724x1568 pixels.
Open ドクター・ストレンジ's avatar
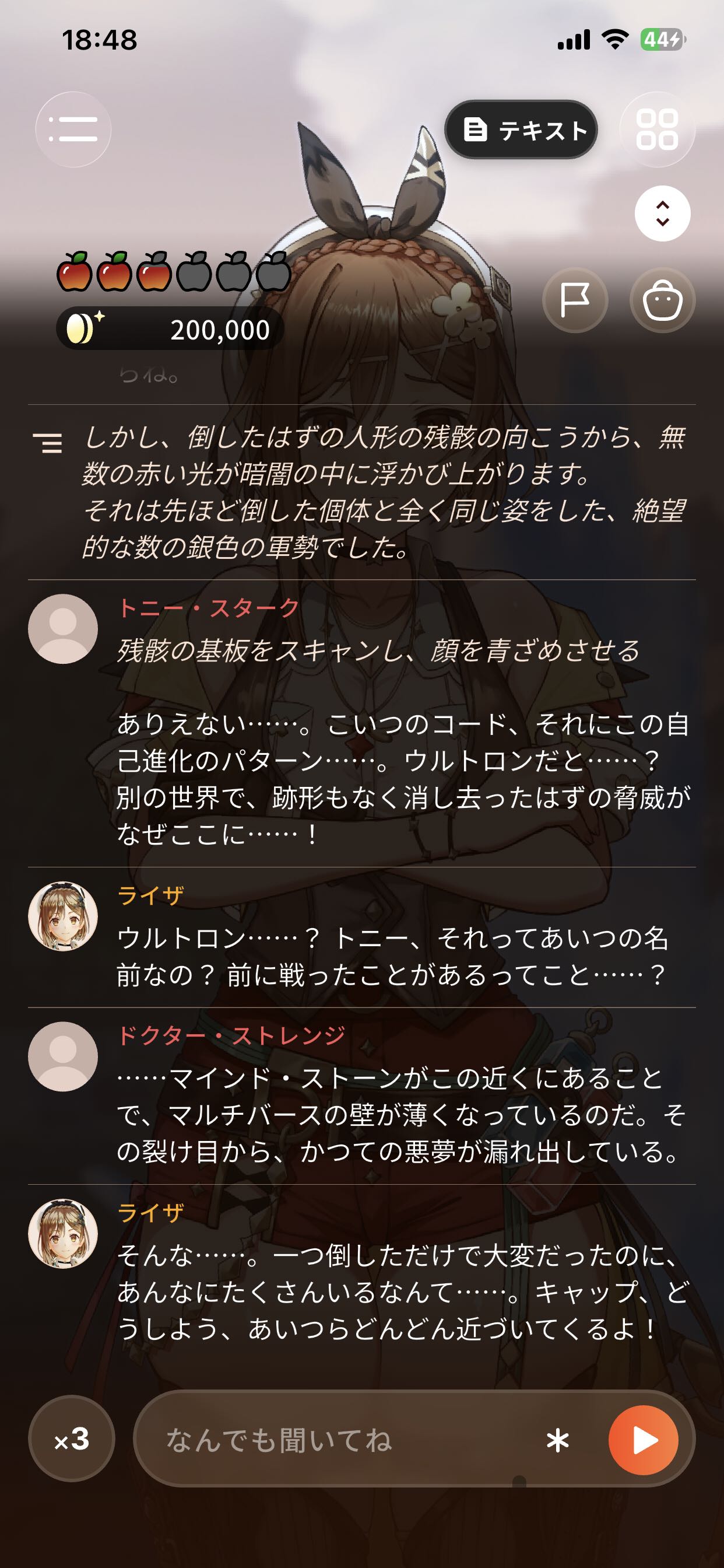[x=63, y=1056]
